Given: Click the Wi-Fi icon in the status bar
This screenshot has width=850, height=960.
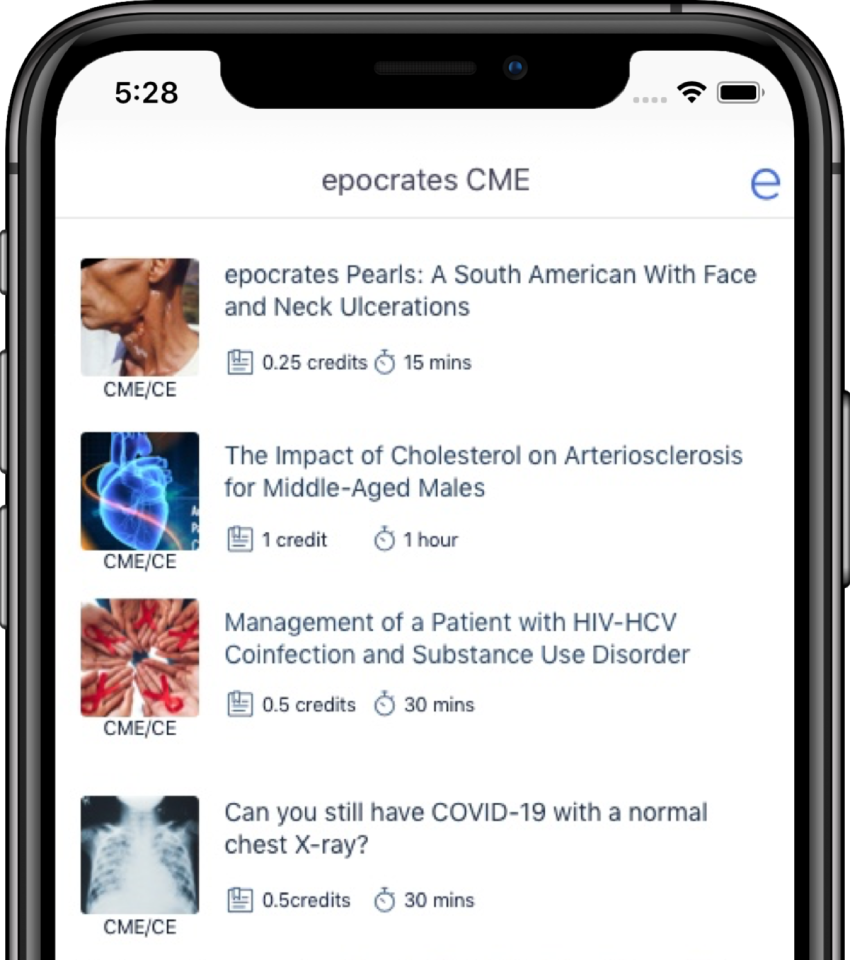Looking at the screenshot, I should (690, 91).
